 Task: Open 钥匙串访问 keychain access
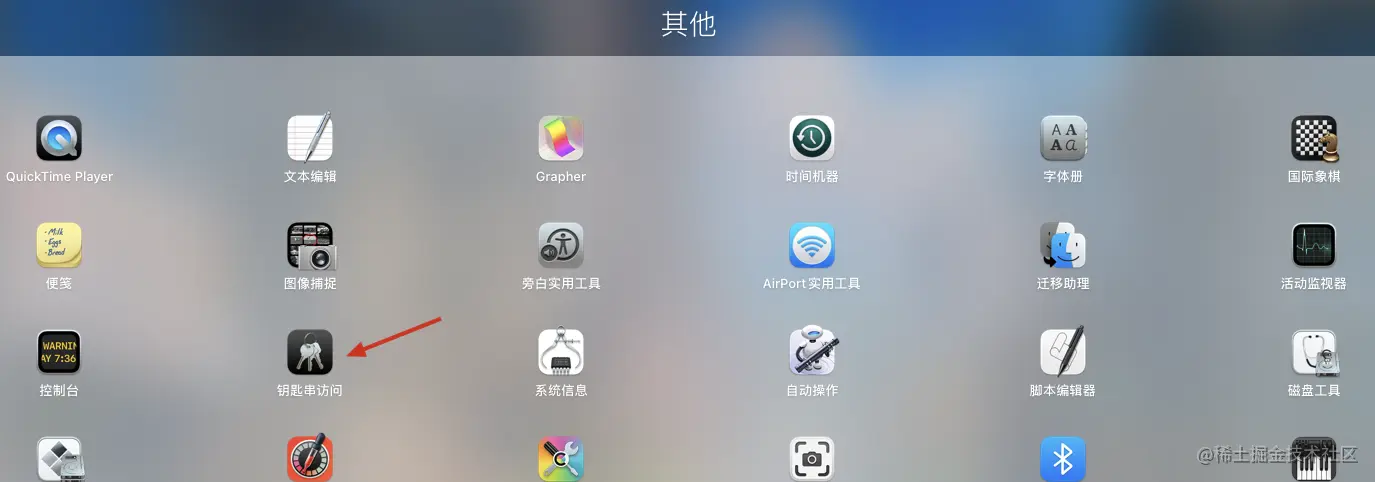tap(310, 353)
